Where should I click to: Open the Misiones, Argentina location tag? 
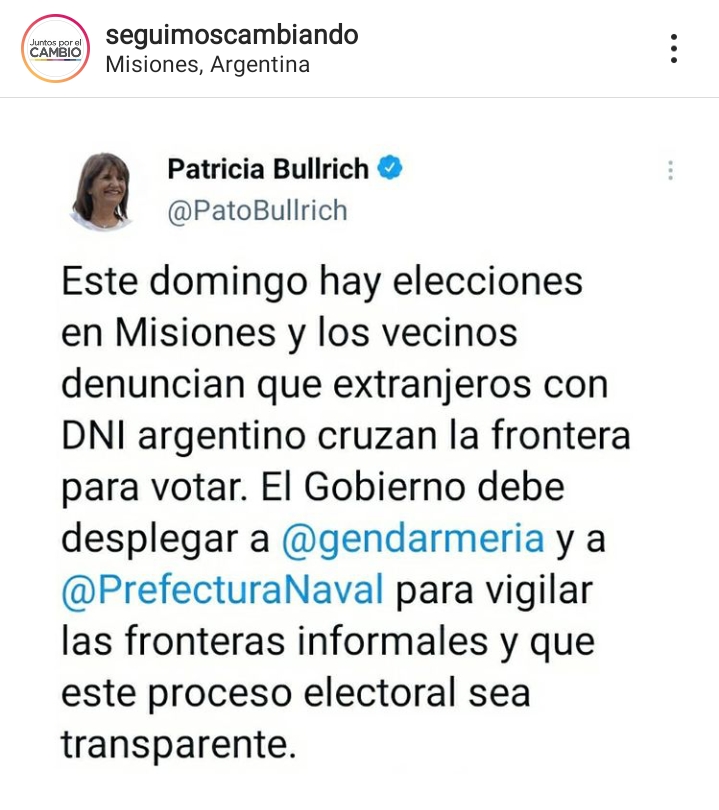pos(207,65)
